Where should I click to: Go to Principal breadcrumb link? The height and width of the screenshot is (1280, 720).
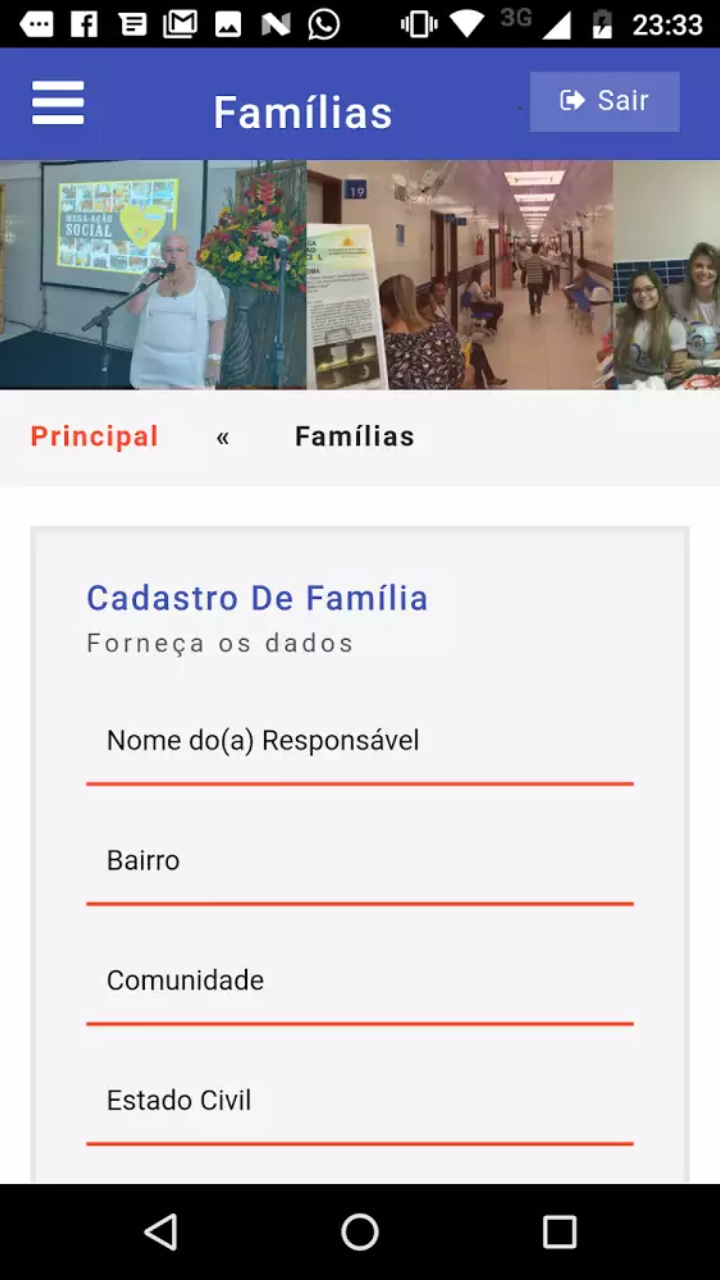(x=95, y=437)
